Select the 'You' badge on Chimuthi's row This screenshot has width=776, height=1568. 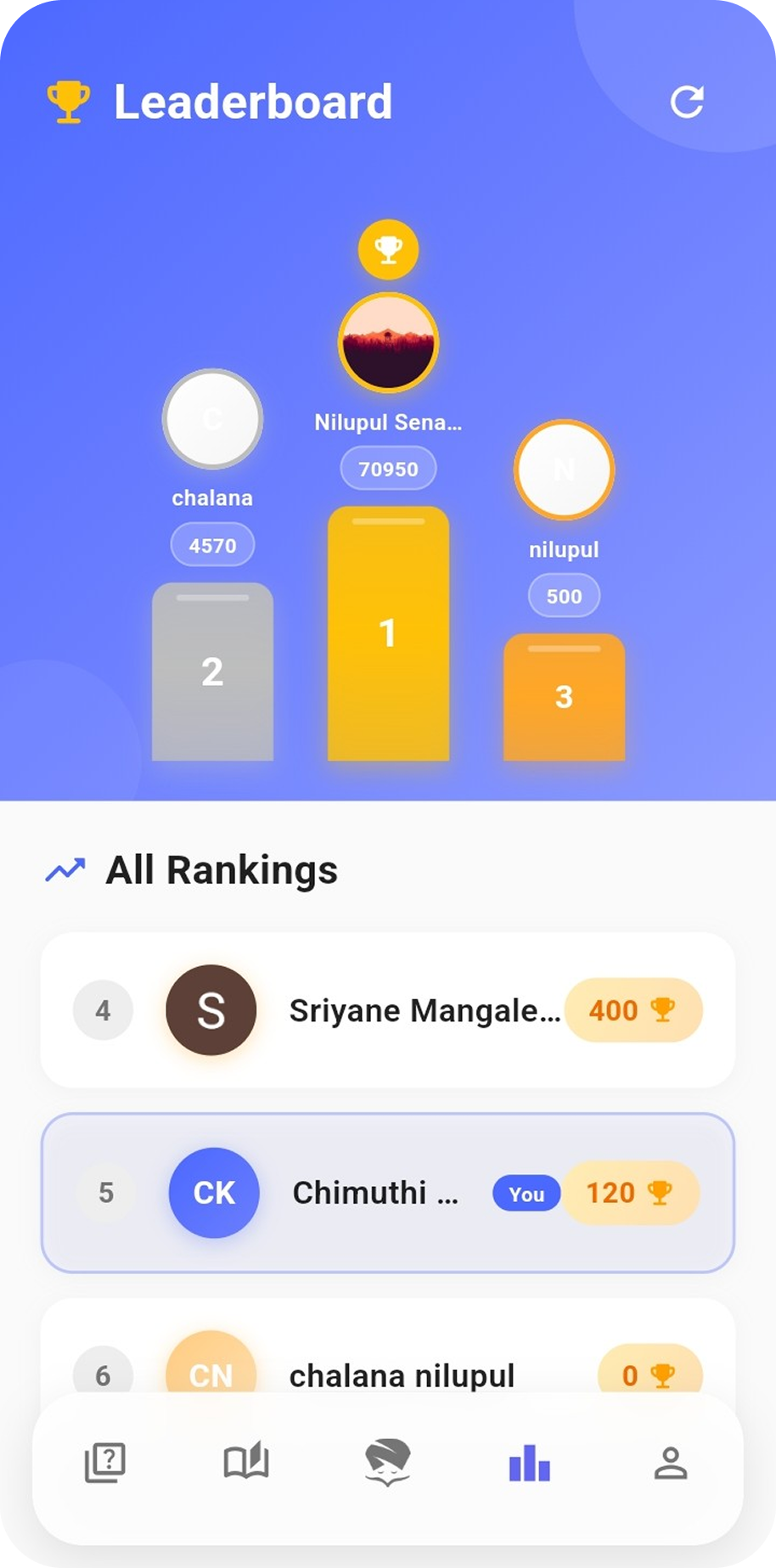click(526, 1194)
